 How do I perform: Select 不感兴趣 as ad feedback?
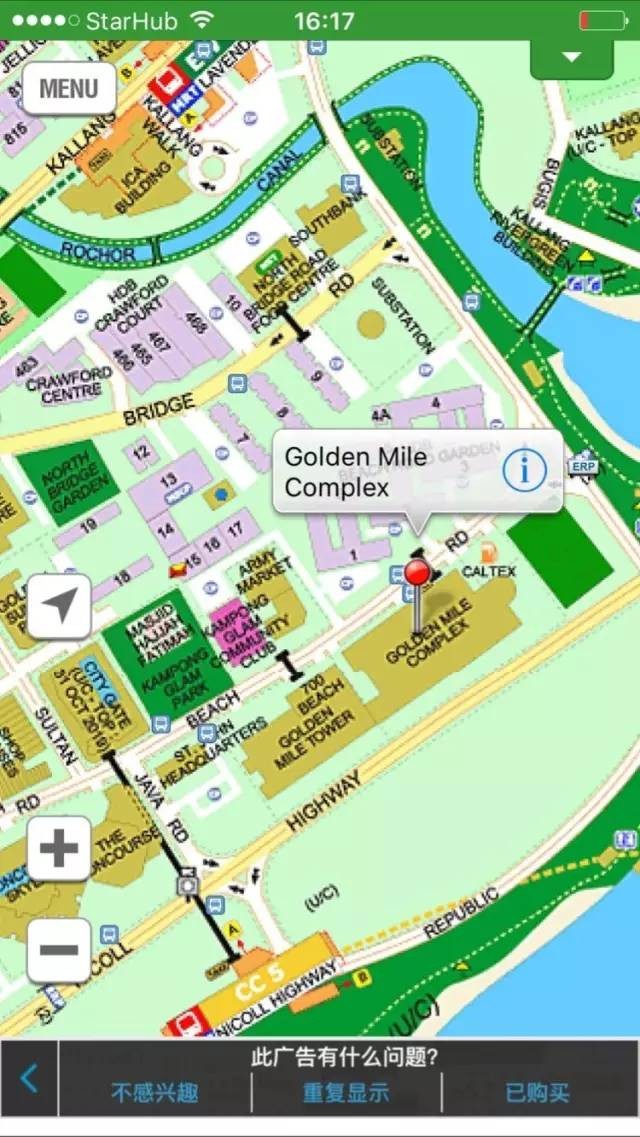point(154,1093)
